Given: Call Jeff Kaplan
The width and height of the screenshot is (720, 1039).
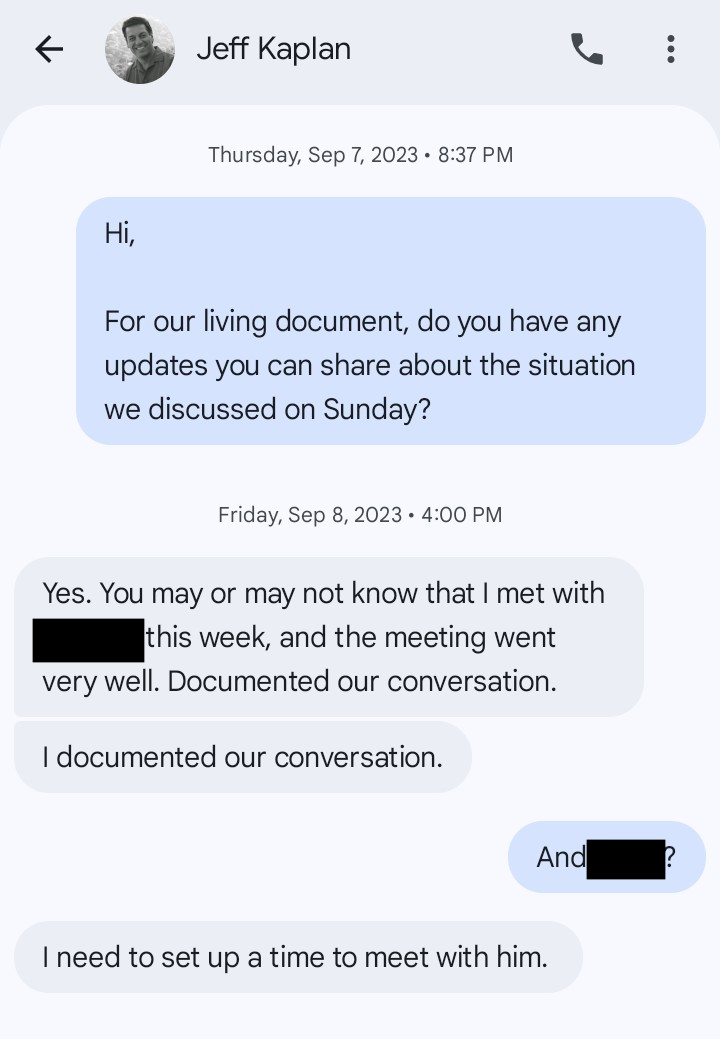Looking at the screenshot, I should point(587,49).
